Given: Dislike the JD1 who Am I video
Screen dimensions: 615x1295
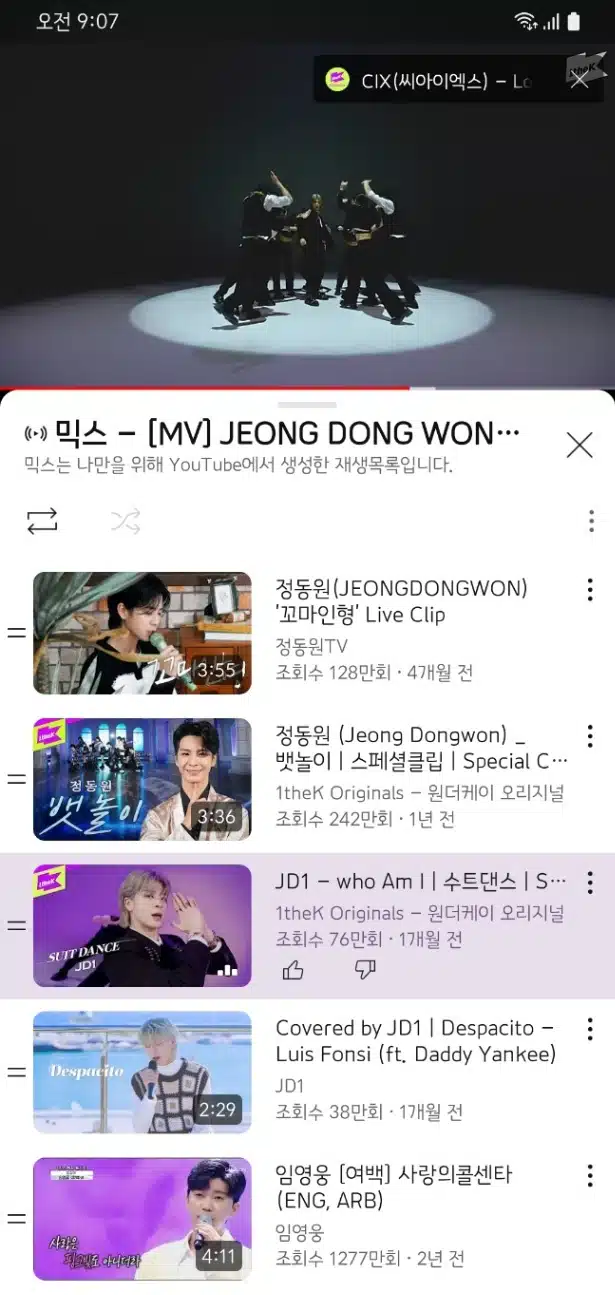Looking at the screenshot, I should [365, 970].
